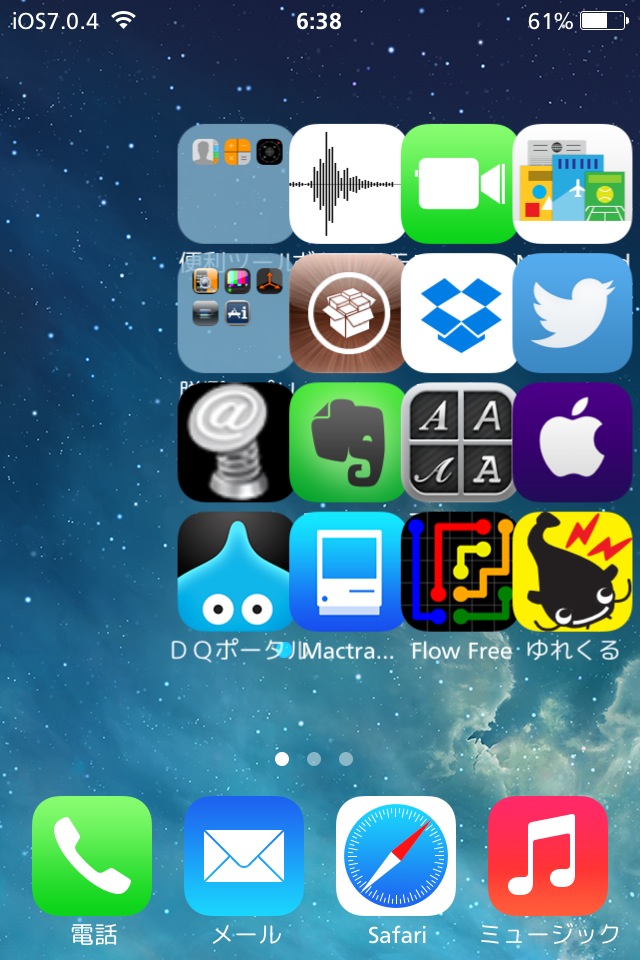Open the メール mail app
The height and width of the screenshot is (960, 640).
pyautogui.click(x=244, y=856)
